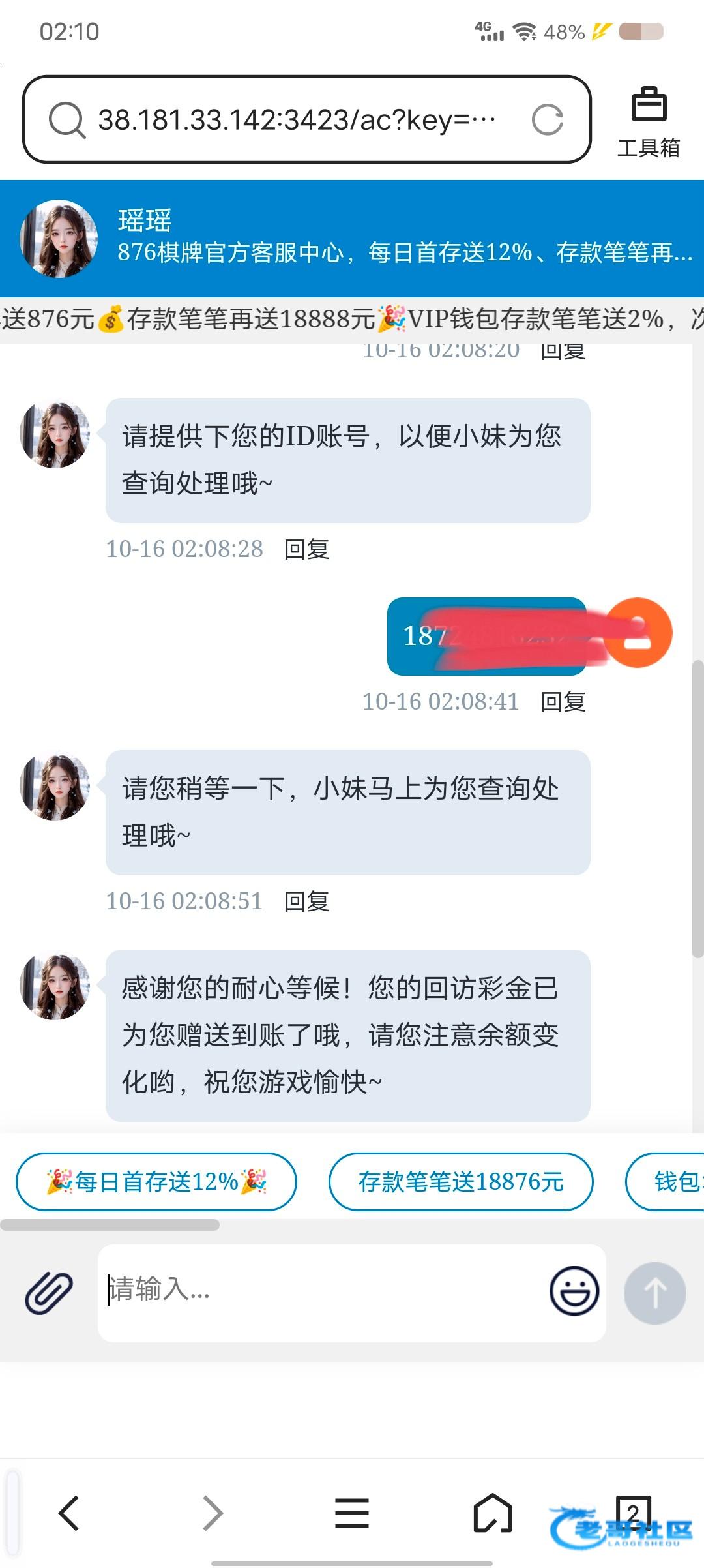The height and width of the screenshot is (1568, 704).
Task: Open the browser menu
Action: click(352, 1513)
